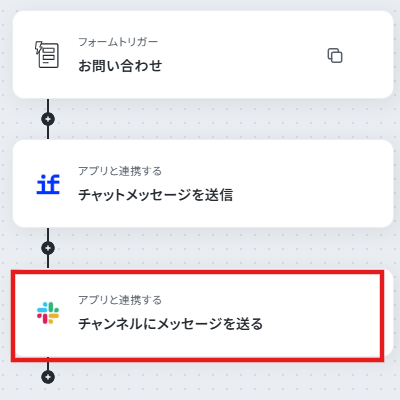Add a step below お問い合わせ trigger
Image resolution: width=400 pixels, height=400 pixels.
[x=48, y=119]
